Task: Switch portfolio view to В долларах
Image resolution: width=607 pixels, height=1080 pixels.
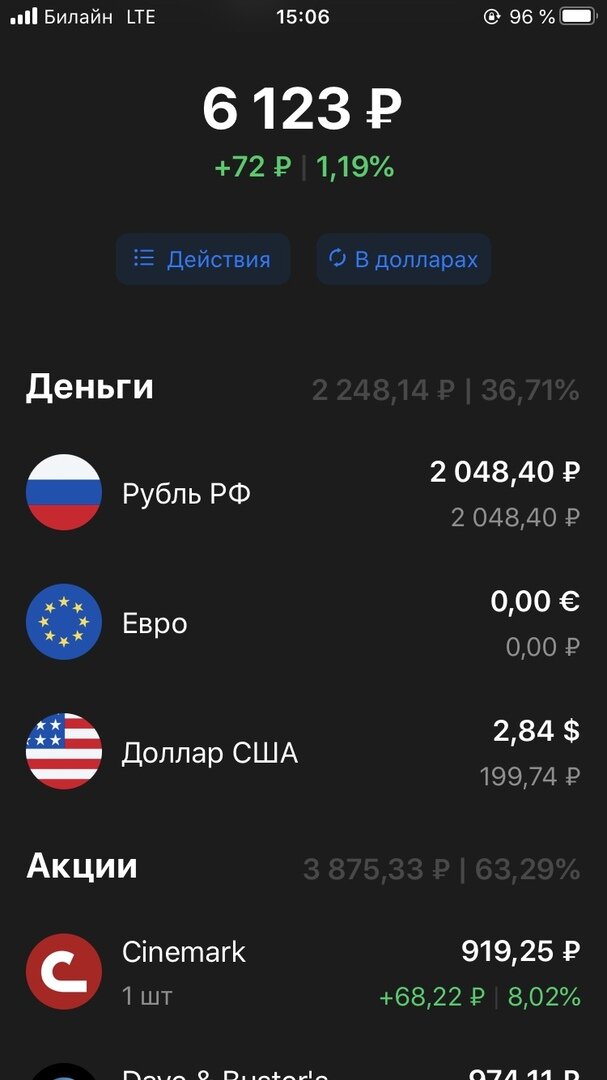Action: point(404,260)
